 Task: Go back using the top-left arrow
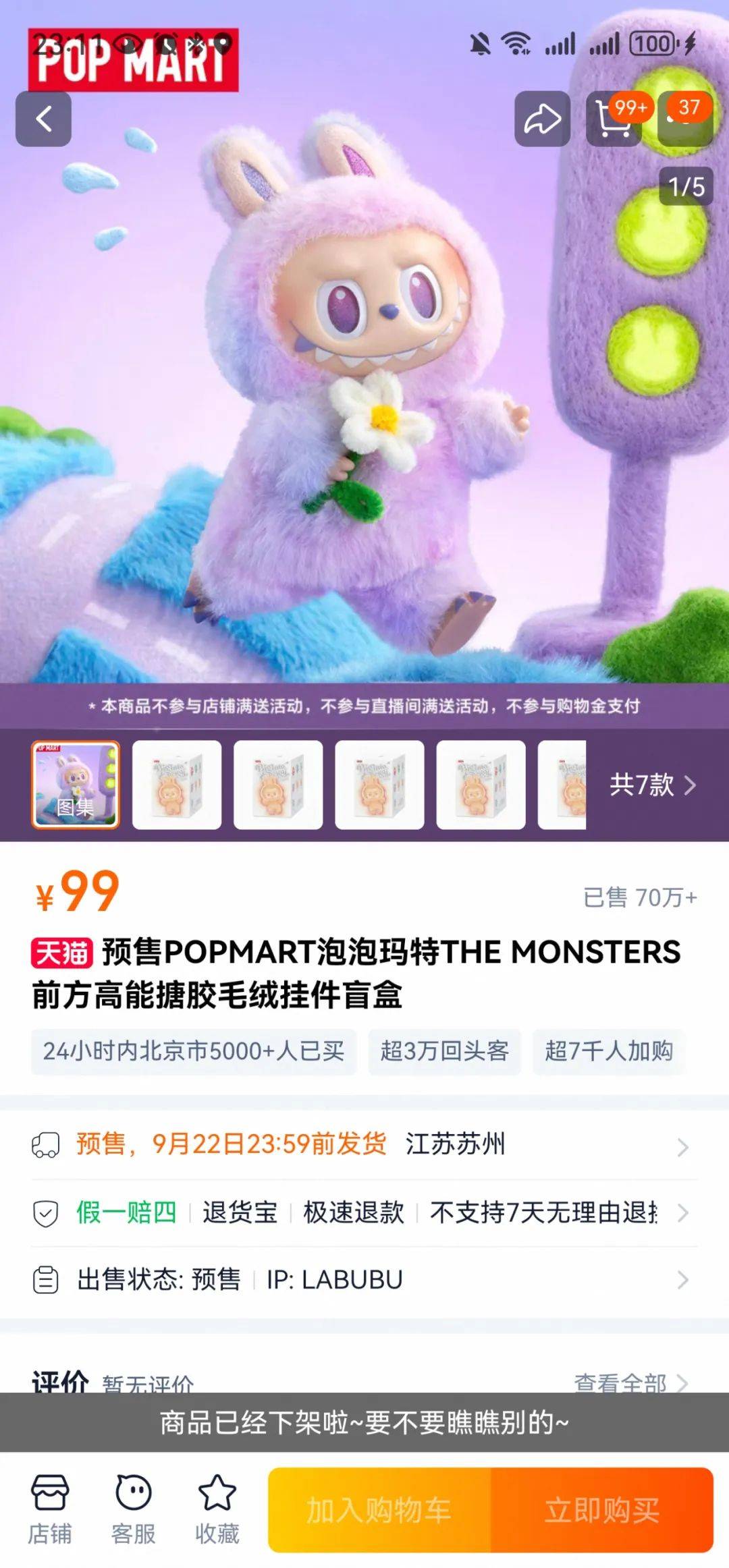43,119
